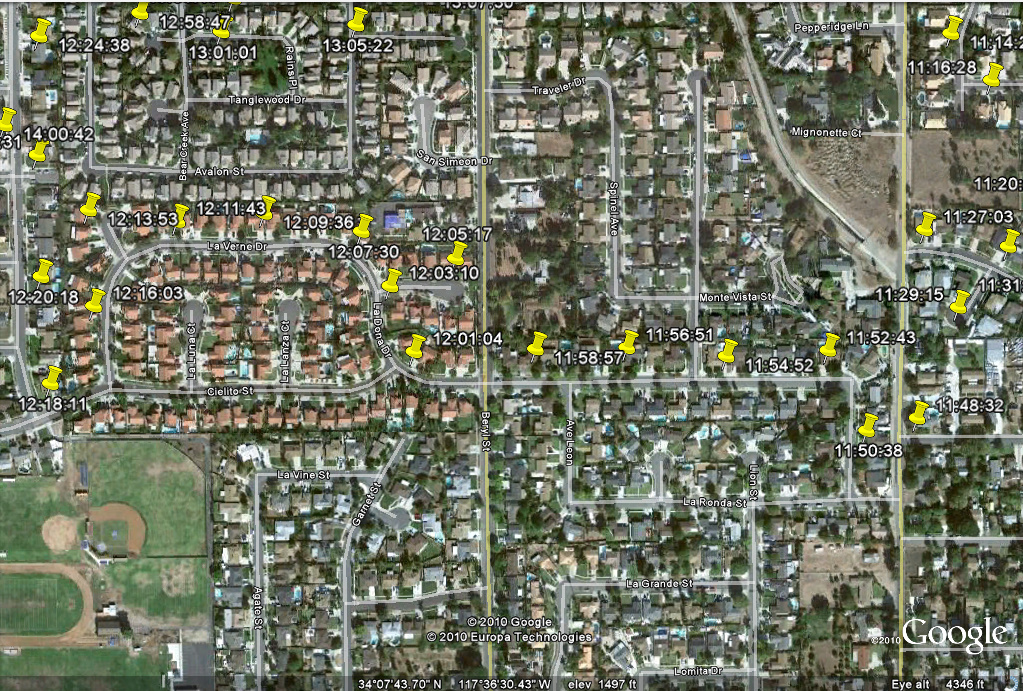Select the 12:03:10 placemark pin
Image resolution: width=1023 pixels, height=691 pixels.
point(392,281)
